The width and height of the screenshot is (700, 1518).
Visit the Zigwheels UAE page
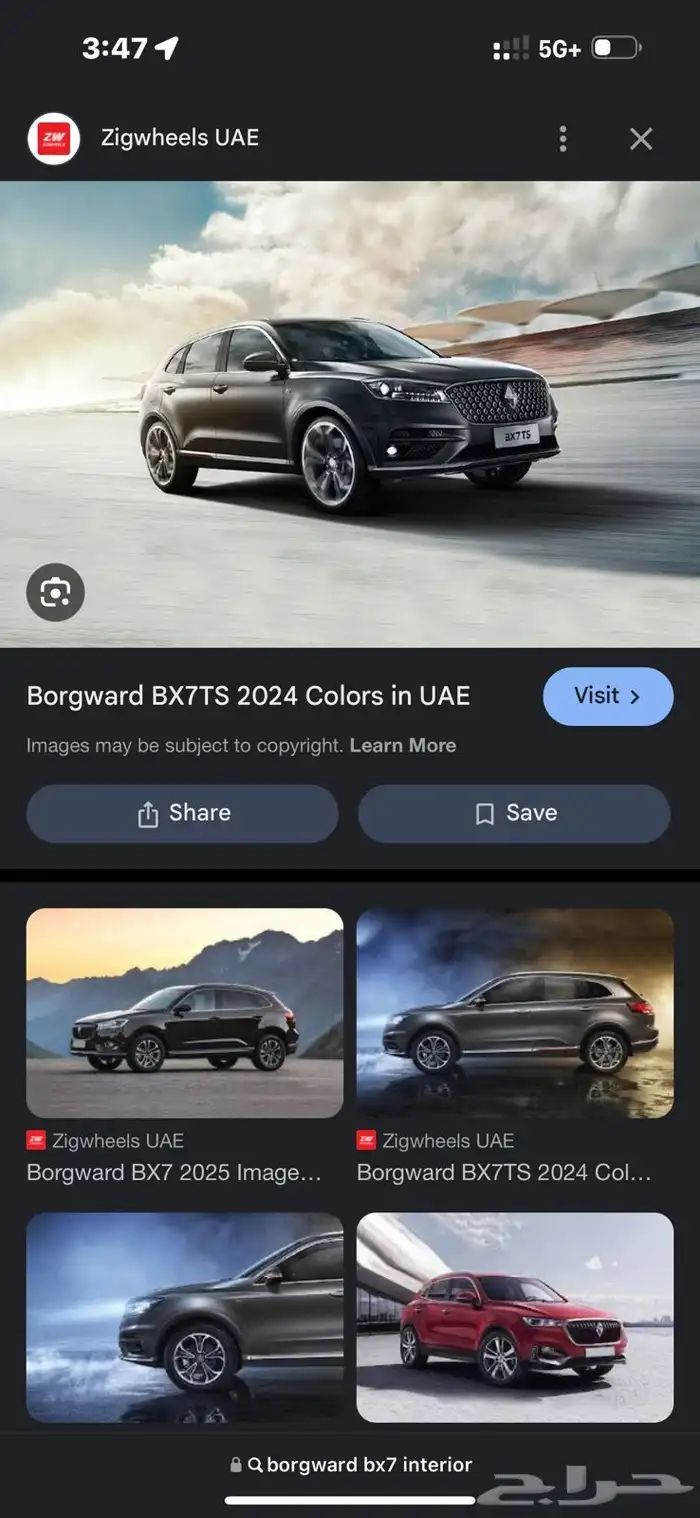tap(608, 696)
